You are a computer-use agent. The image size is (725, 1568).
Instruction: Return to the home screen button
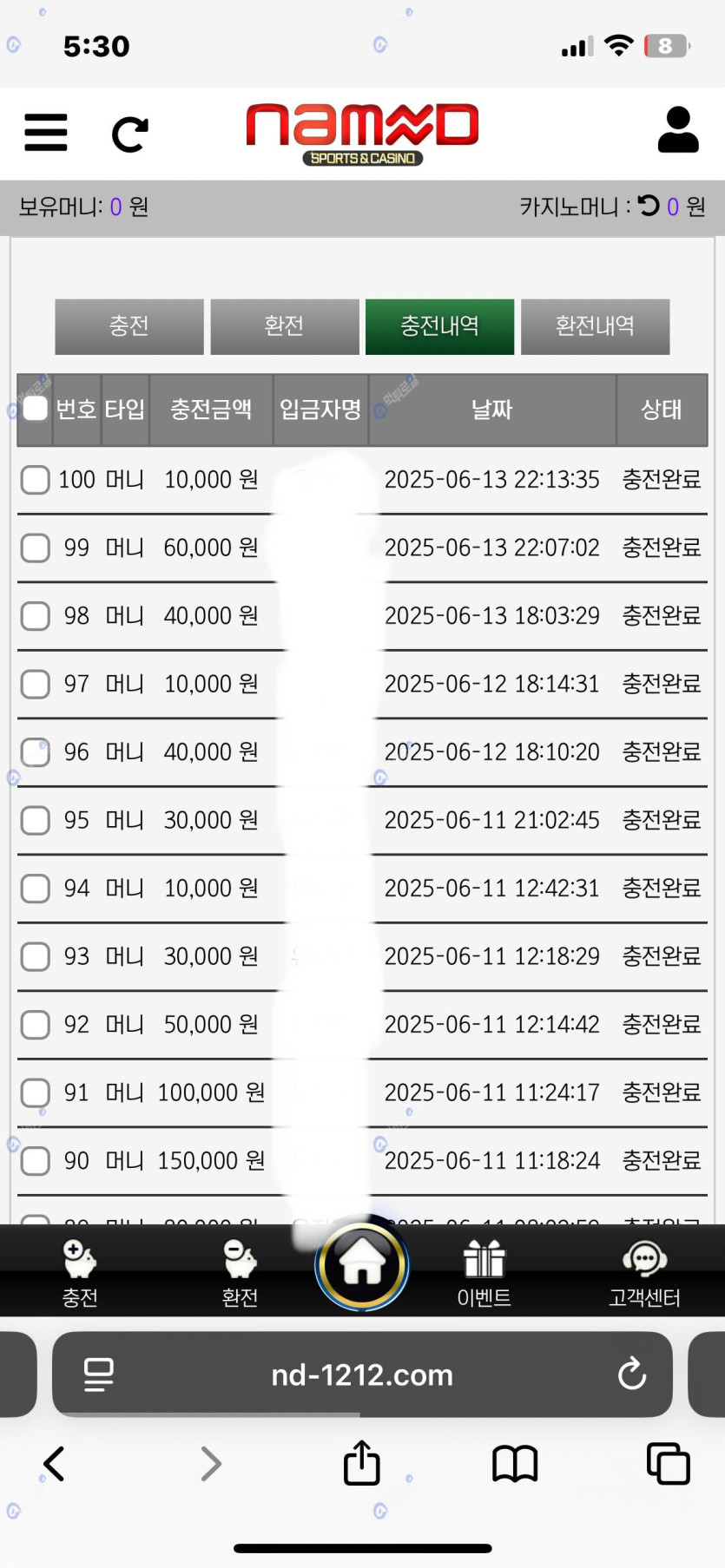point(362,1265)
